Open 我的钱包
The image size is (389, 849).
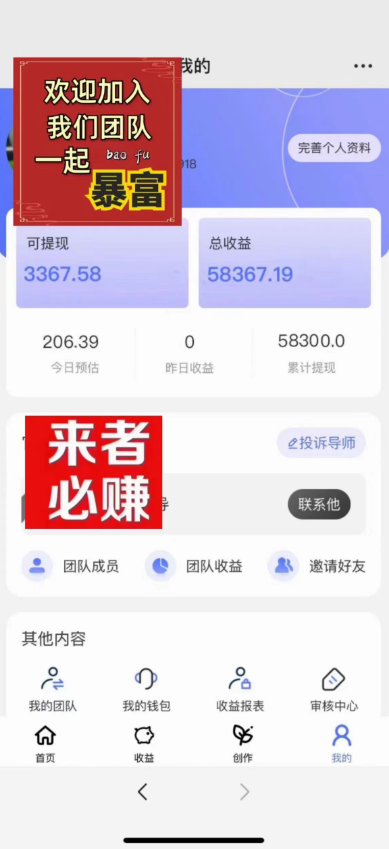[x=146, y=689]
